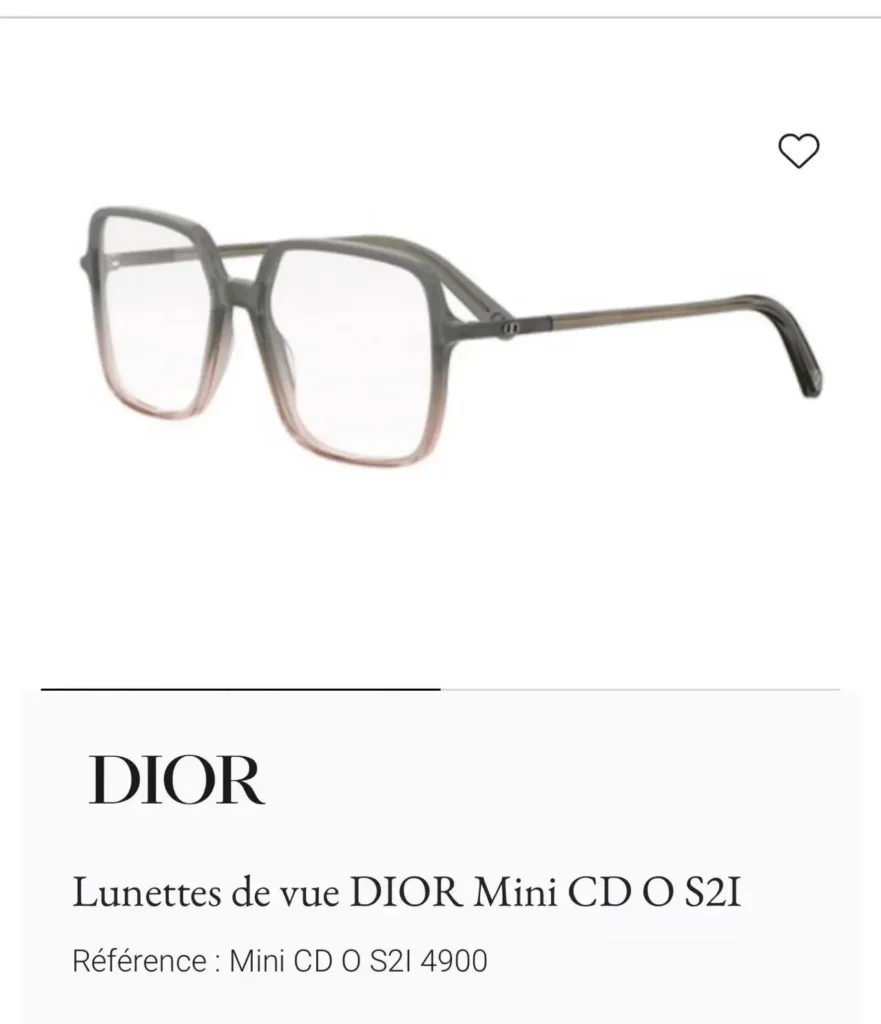This screenshot has width=881, height=1024.
Task: Add the Dior glasses to favorites
Action: tap(798, 151)
